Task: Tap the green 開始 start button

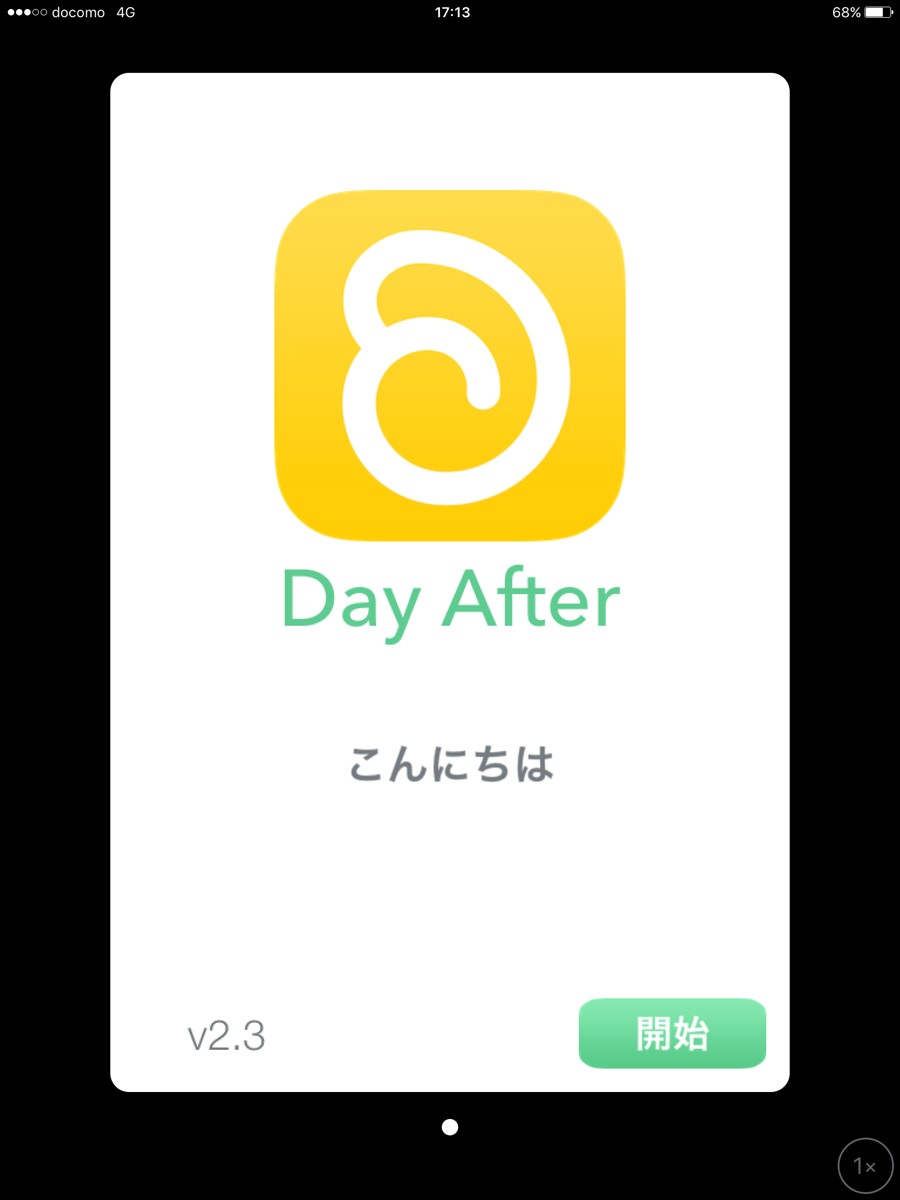Action: (x=672, y=1034)
